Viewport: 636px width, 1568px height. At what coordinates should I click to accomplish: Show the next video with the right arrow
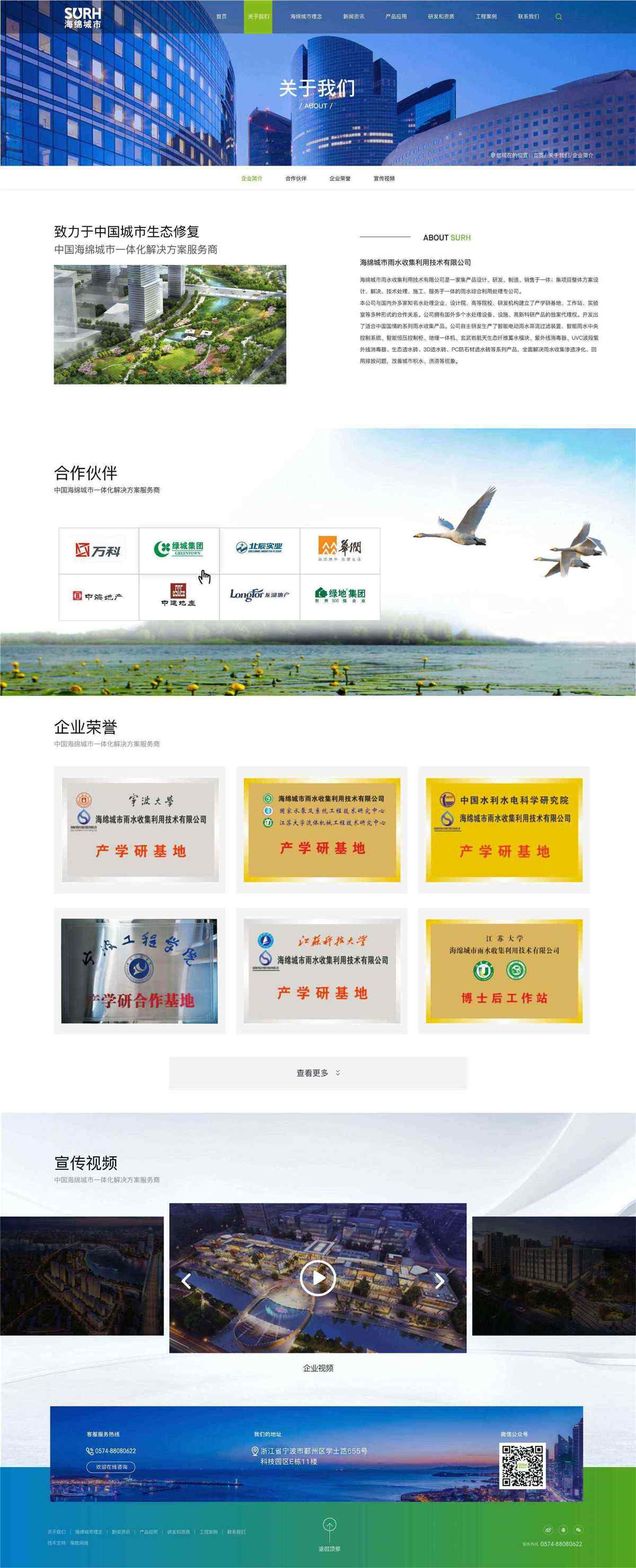click(x=439, y=1281)
